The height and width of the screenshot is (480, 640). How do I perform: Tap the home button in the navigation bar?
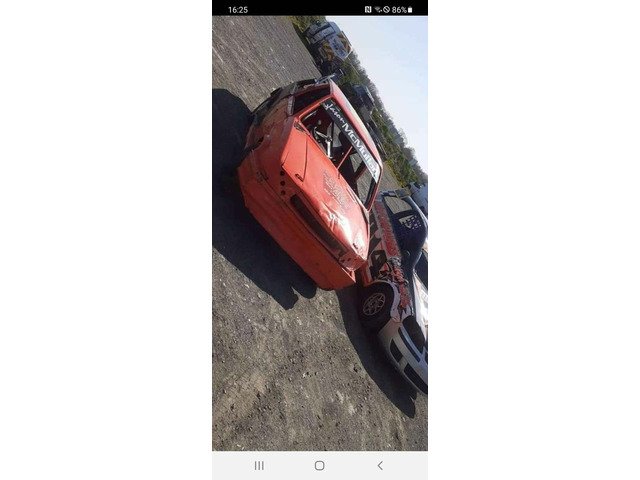319,465
